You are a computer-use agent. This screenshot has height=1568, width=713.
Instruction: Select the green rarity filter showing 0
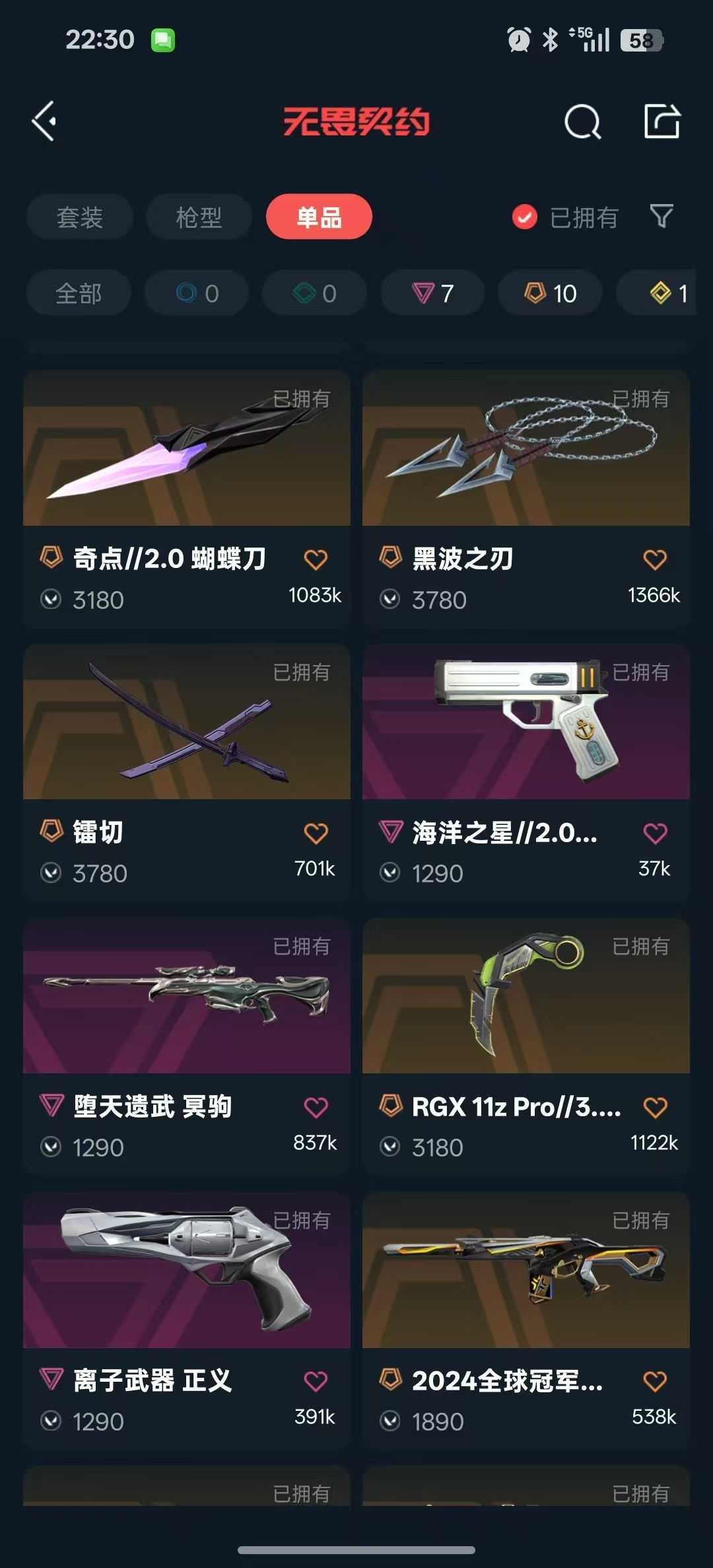[314, 293]
